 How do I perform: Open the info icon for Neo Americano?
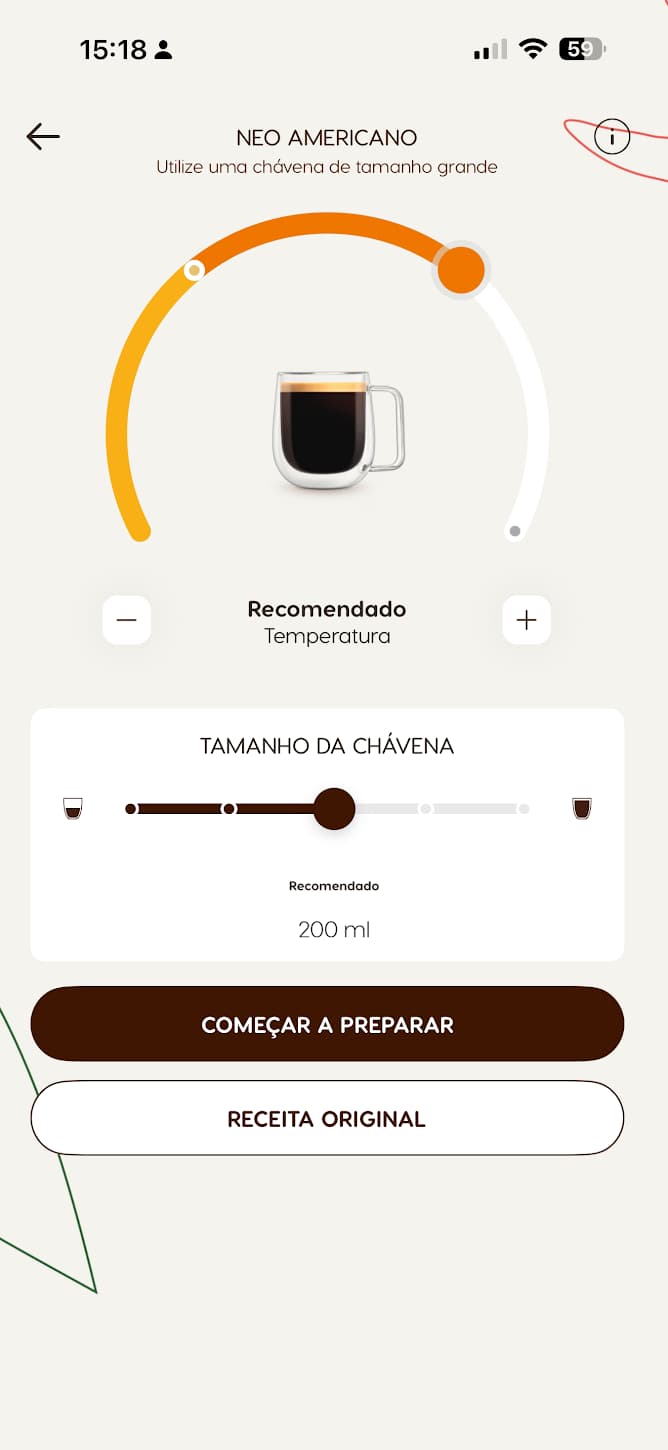pos(612,136)
